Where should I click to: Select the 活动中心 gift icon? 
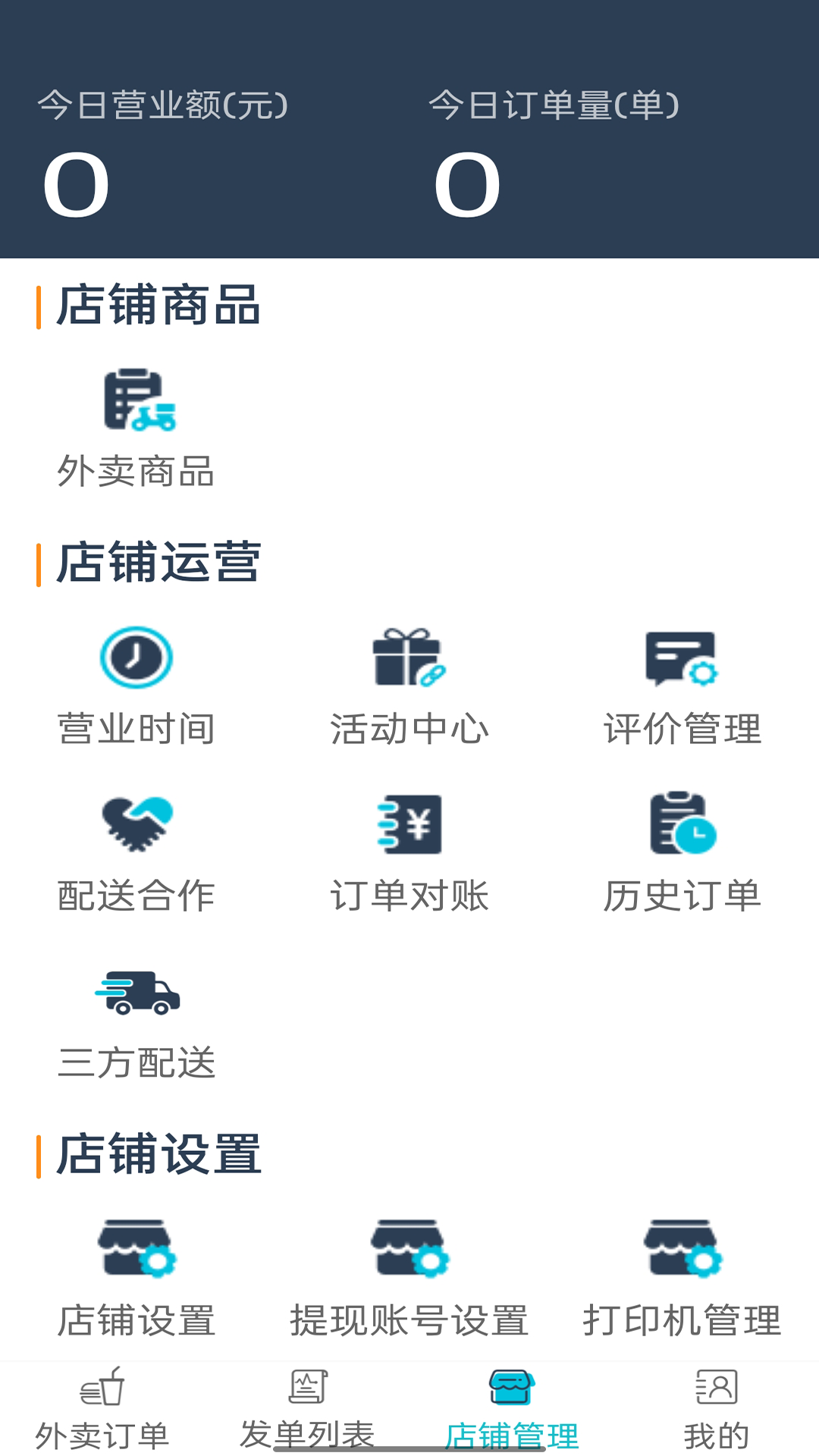409,660
